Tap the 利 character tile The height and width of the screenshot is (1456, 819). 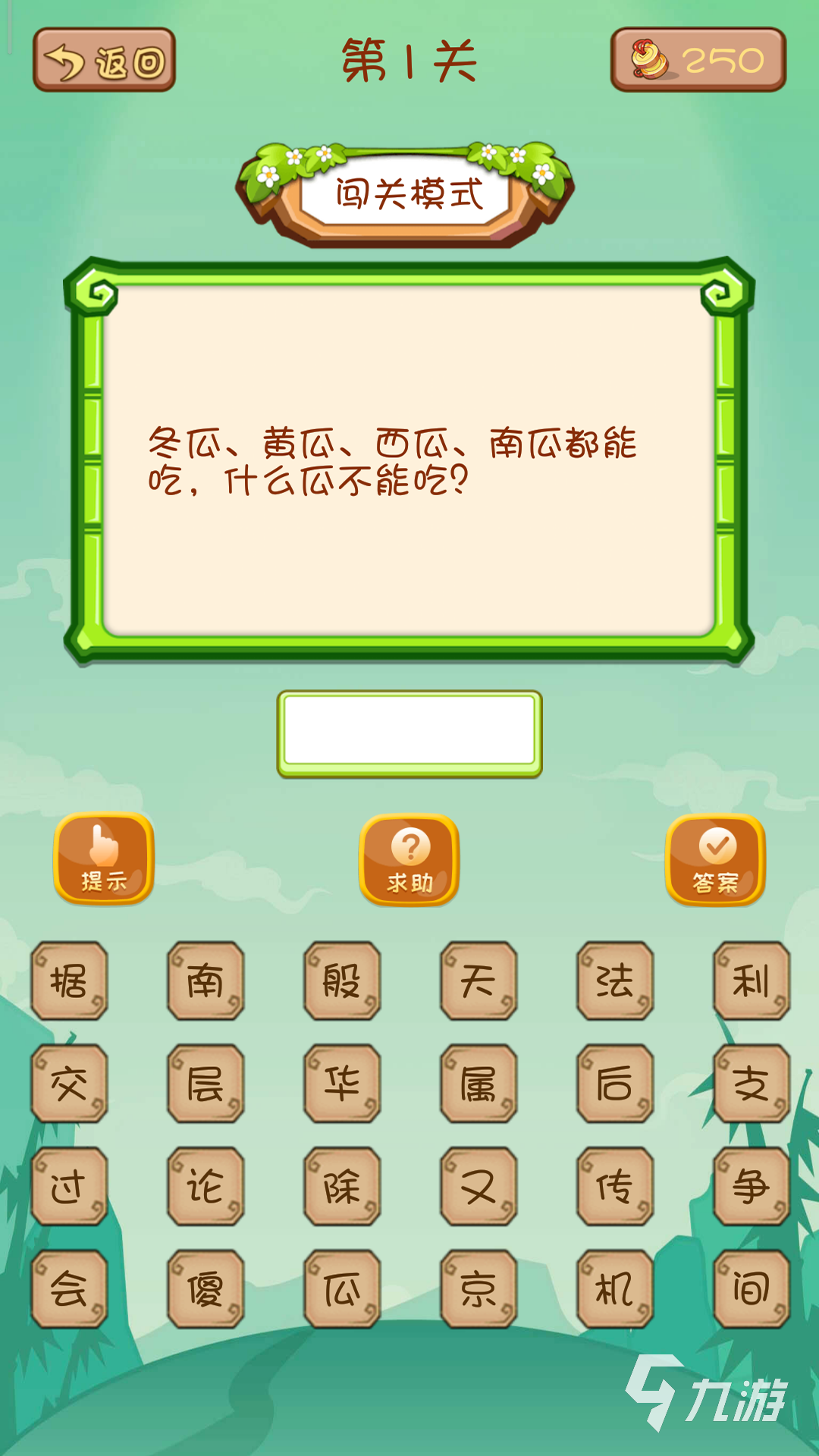coord(752,981)
